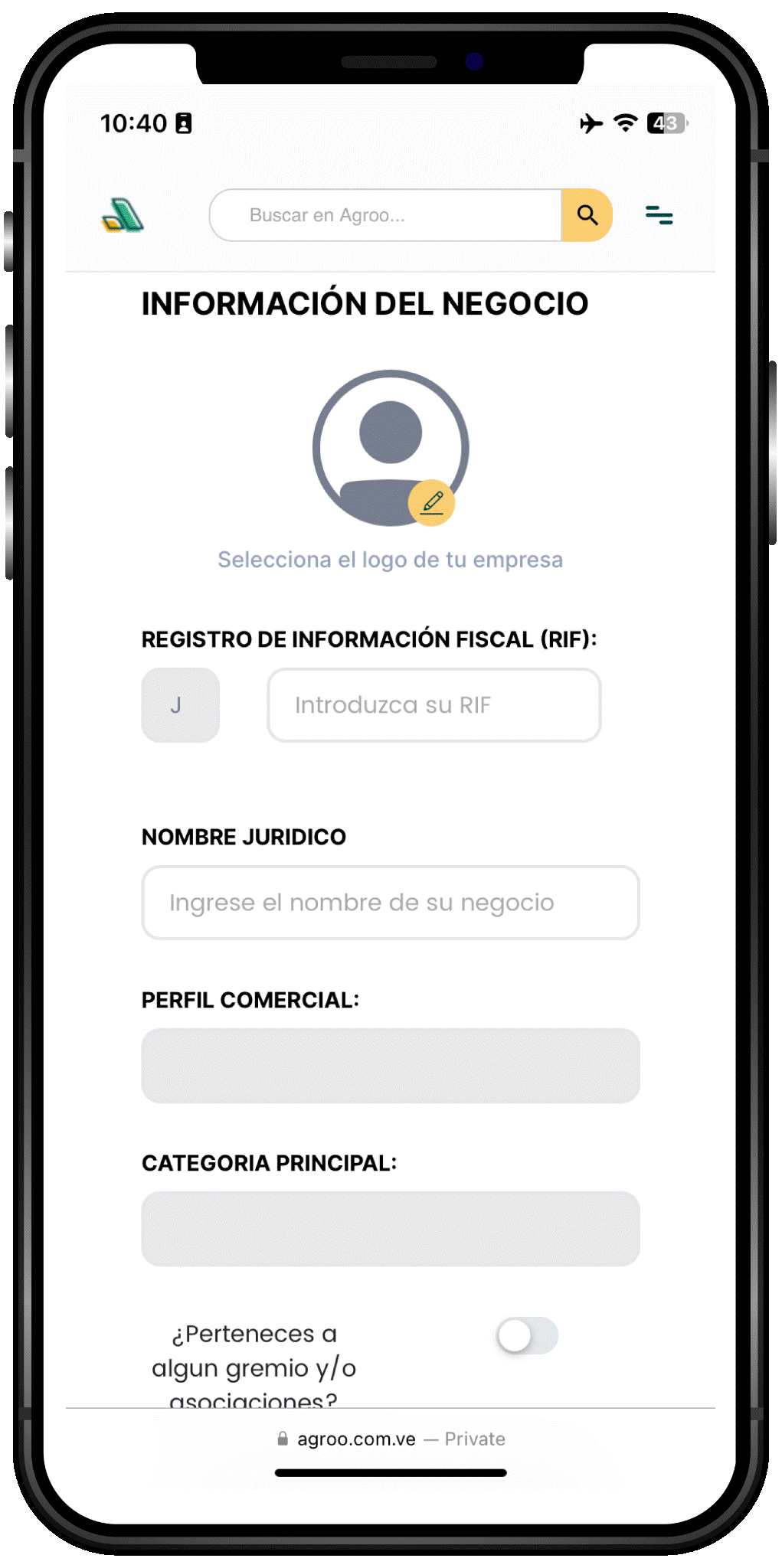Open the Categoria Principal dropdown
This screenshot has width=782, height=1568.
391,1229
